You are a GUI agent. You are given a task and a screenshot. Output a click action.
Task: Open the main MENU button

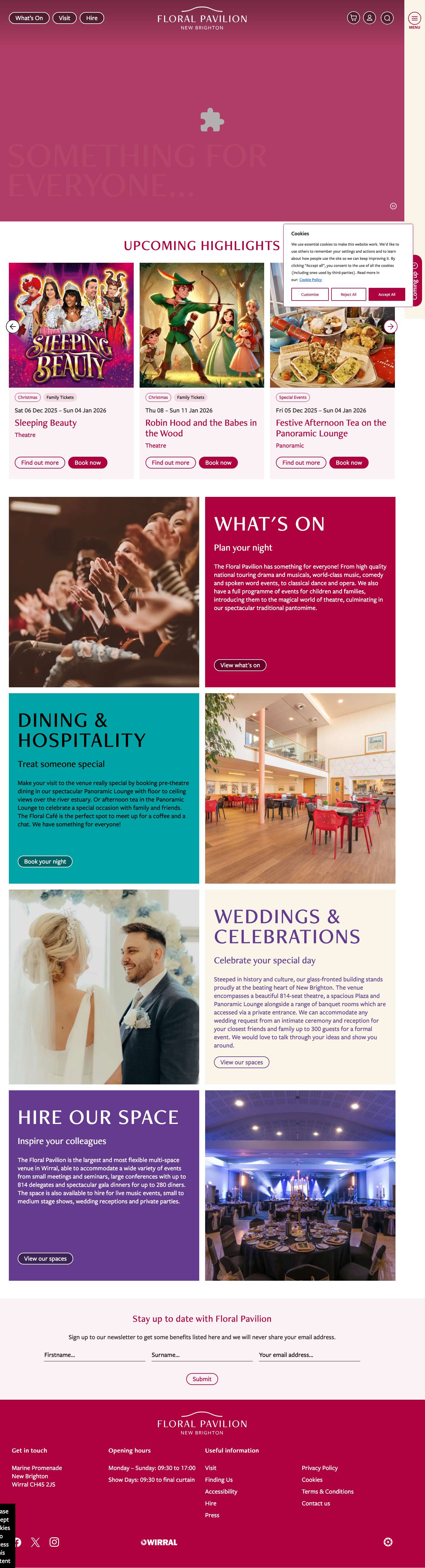coord(414,19)
